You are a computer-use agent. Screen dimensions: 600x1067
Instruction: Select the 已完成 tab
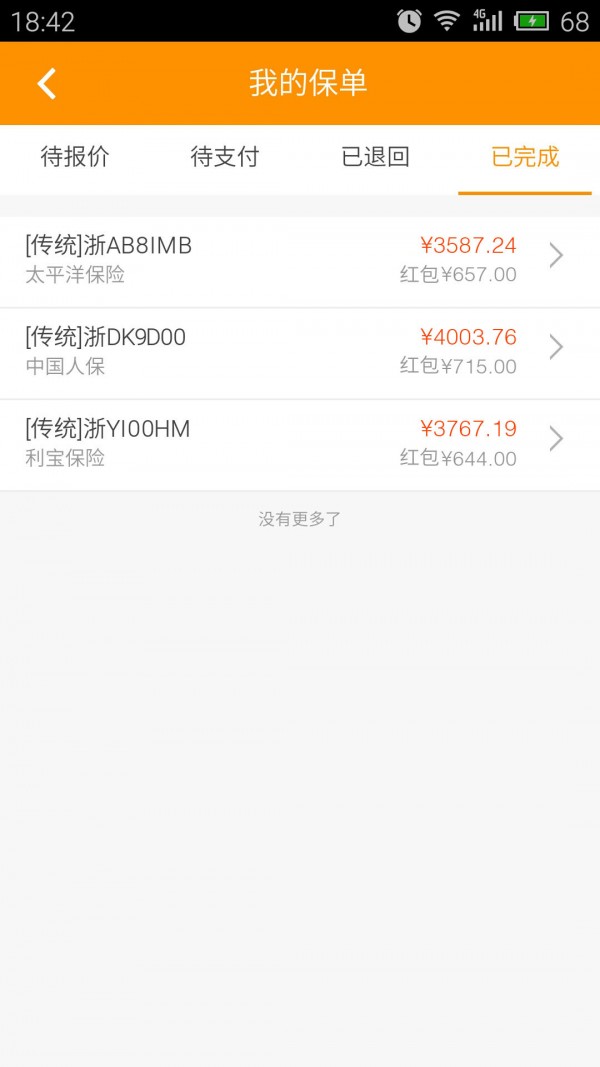coord(525,158)
